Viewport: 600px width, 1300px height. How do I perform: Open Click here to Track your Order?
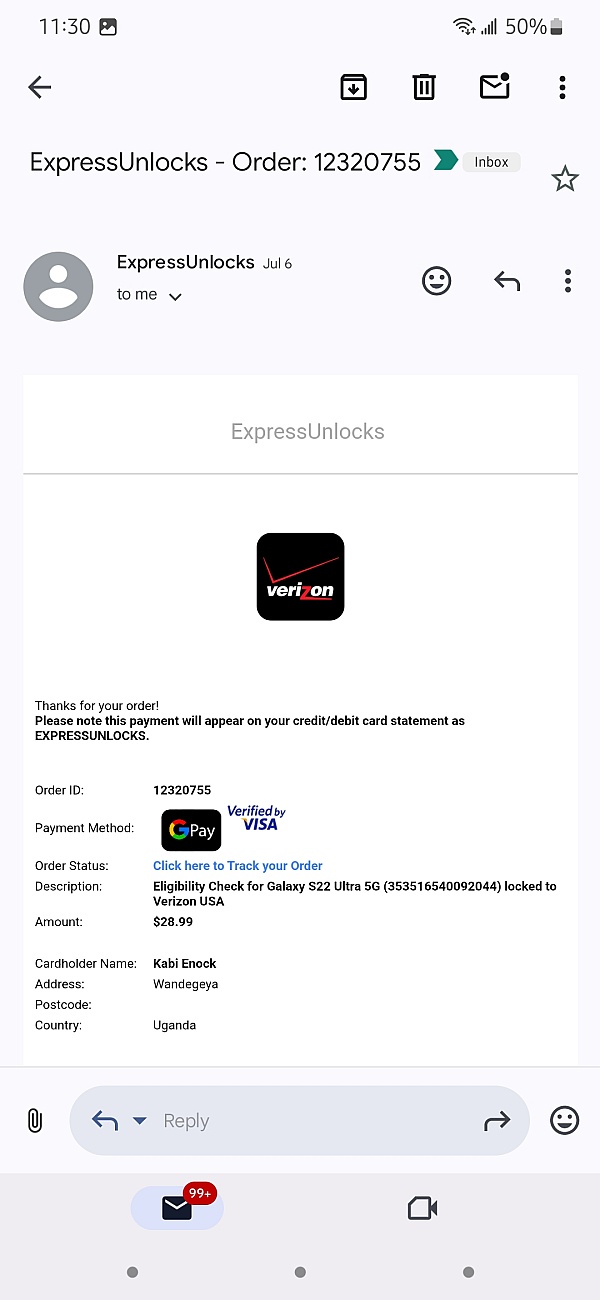[x=237, y=866]
